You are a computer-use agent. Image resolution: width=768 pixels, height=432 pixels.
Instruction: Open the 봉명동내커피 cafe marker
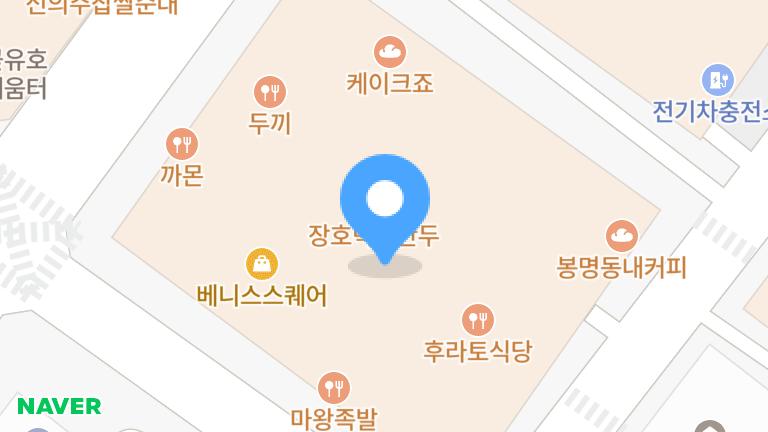(622, 236)
